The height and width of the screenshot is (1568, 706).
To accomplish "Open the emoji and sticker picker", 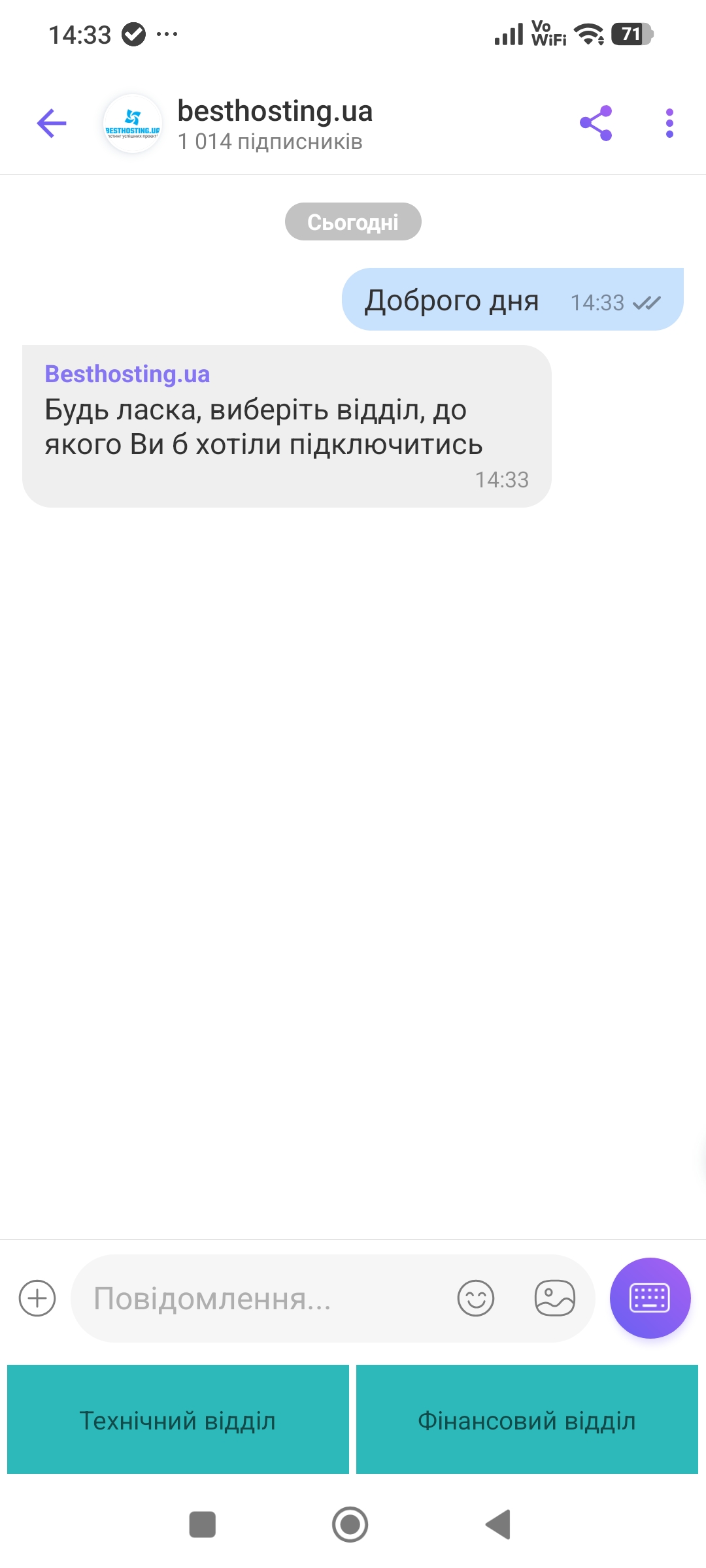I will point(475,1298).
